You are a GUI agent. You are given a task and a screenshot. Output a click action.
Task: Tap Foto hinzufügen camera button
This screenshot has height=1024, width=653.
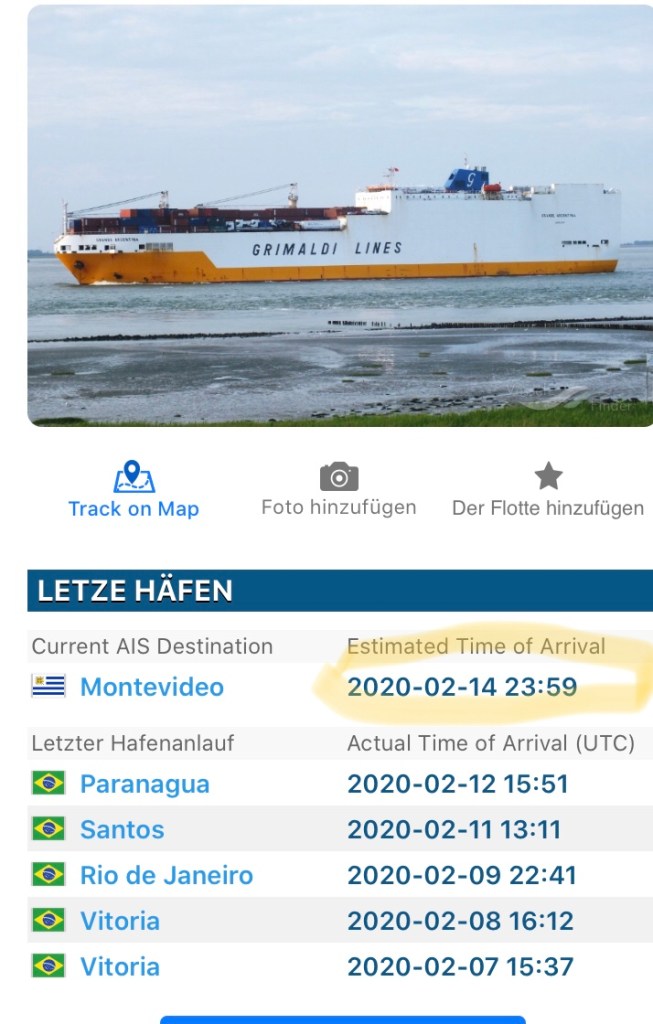point(338,489)
